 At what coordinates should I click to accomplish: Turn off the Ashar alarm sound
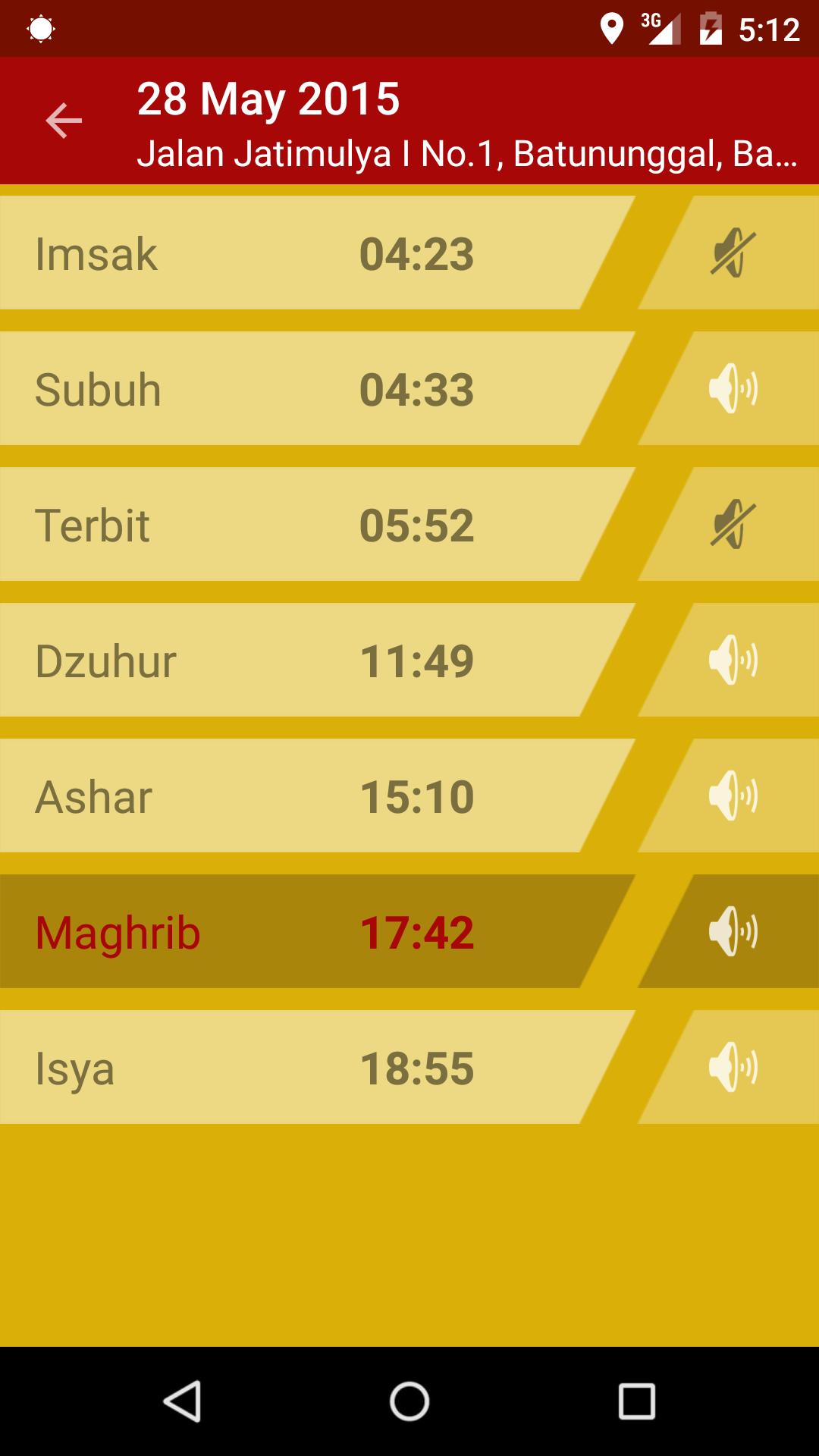click(x=733, y=795)
